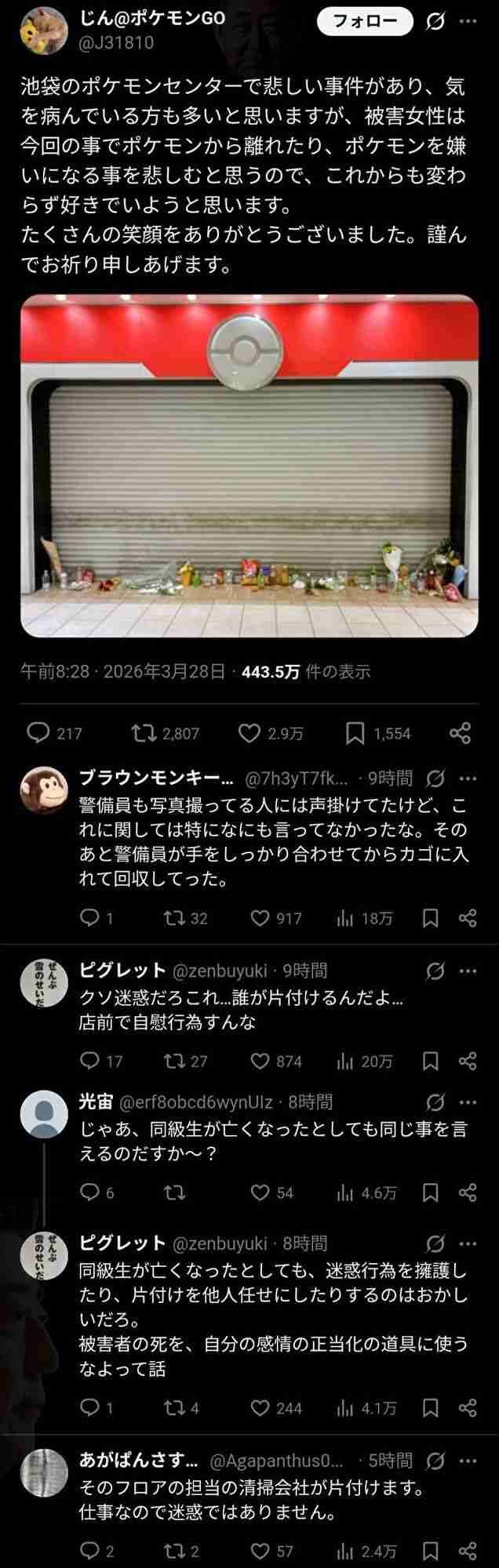The height and width of the screenshot is (1568, 499).
Task: Reply to ピグレット's comment with 17 replies
Action: click(90, 1061)
